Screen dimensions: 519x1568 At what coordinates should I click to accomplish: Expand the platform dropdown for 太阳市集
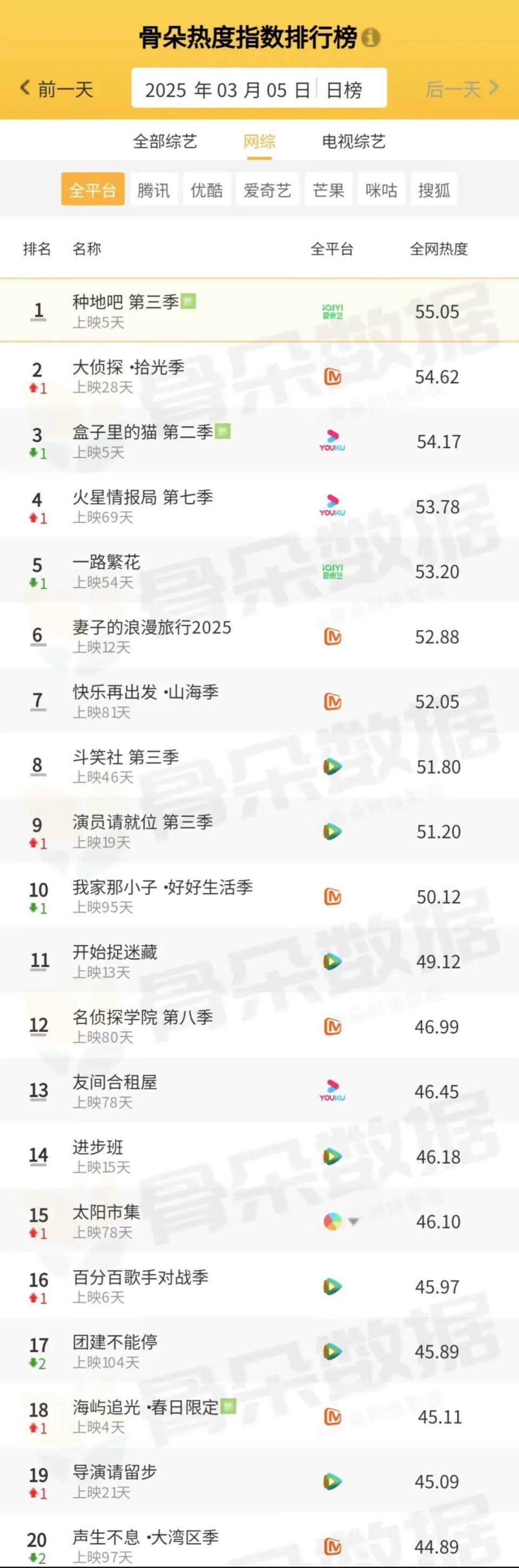pos(354,1222)
